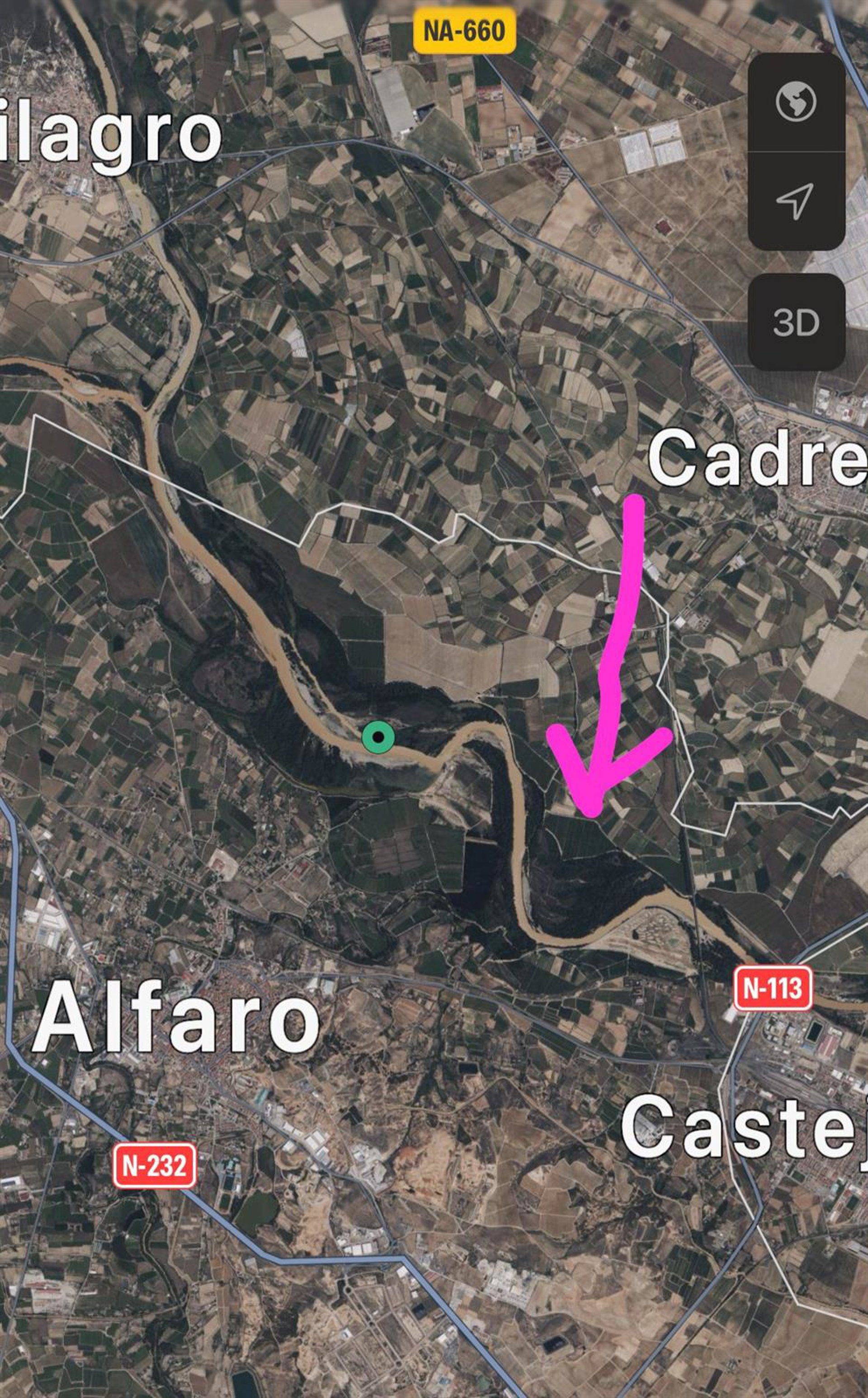The width and height of the screenshot is (868, 1398).
Task: Open the map mode globe button
Action: 796,102
